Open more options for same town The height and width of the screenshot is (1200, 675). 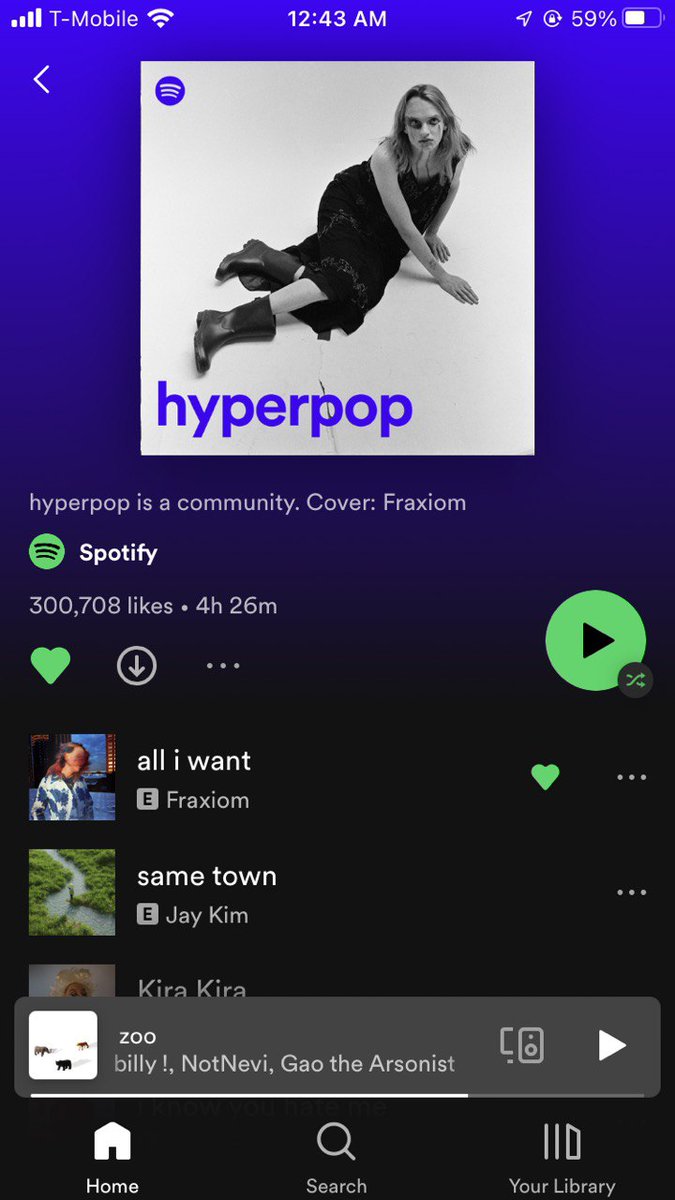tap(632, 893)
